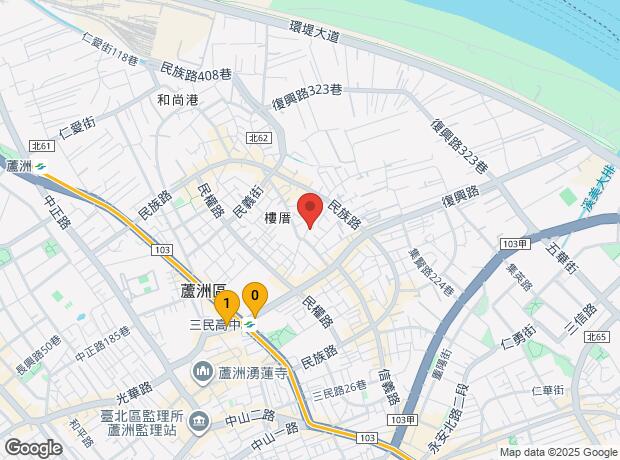The height and width of the screenshot is (460, 620).
Task: Tap the orange marker labeled 1
Action: 227,307
